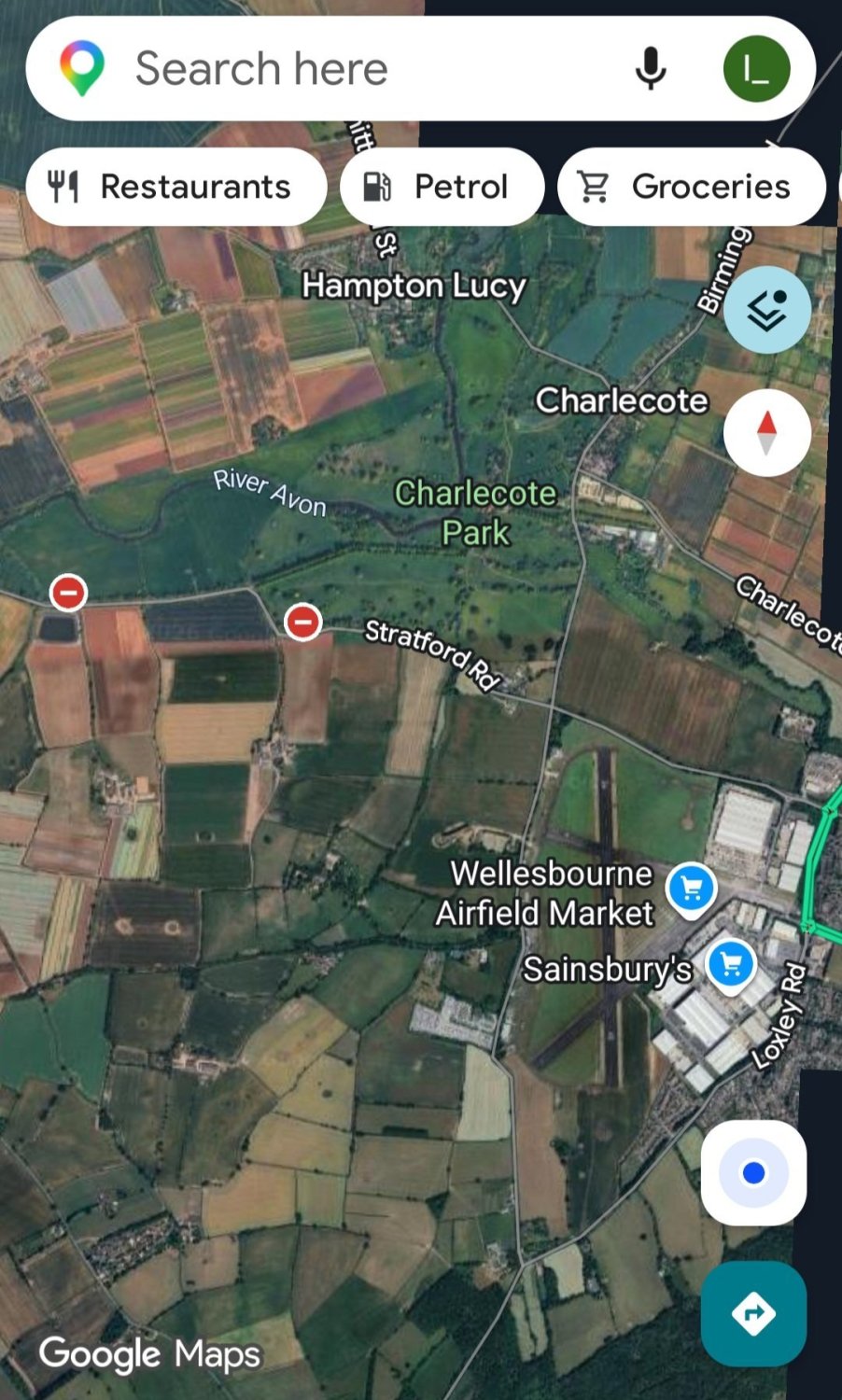Center map on my location
The width and height of the screenshot is (842, 1400).
(x=753, y=1173)
